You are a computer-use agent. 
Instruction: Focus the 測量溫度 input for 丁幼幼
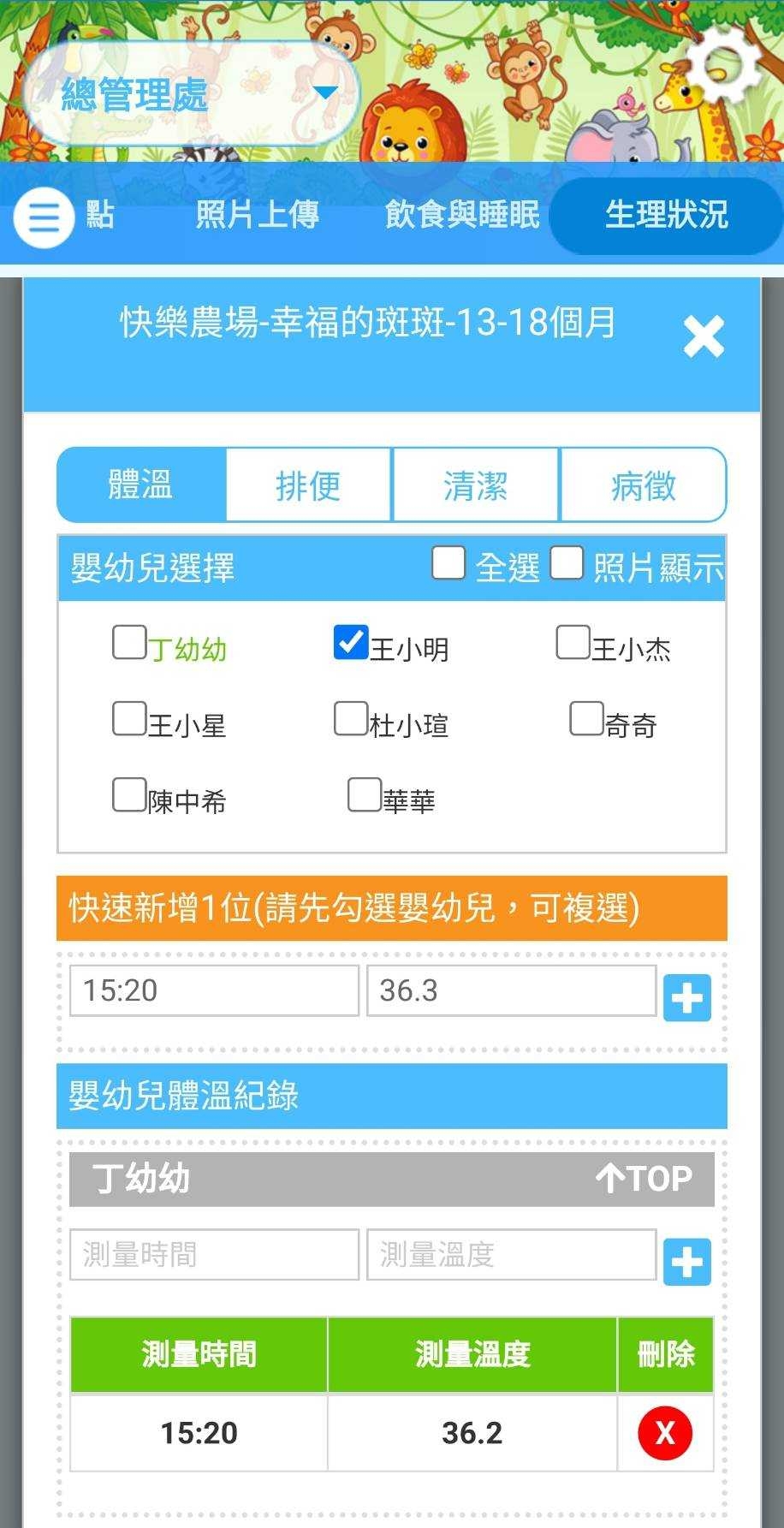511,1255
